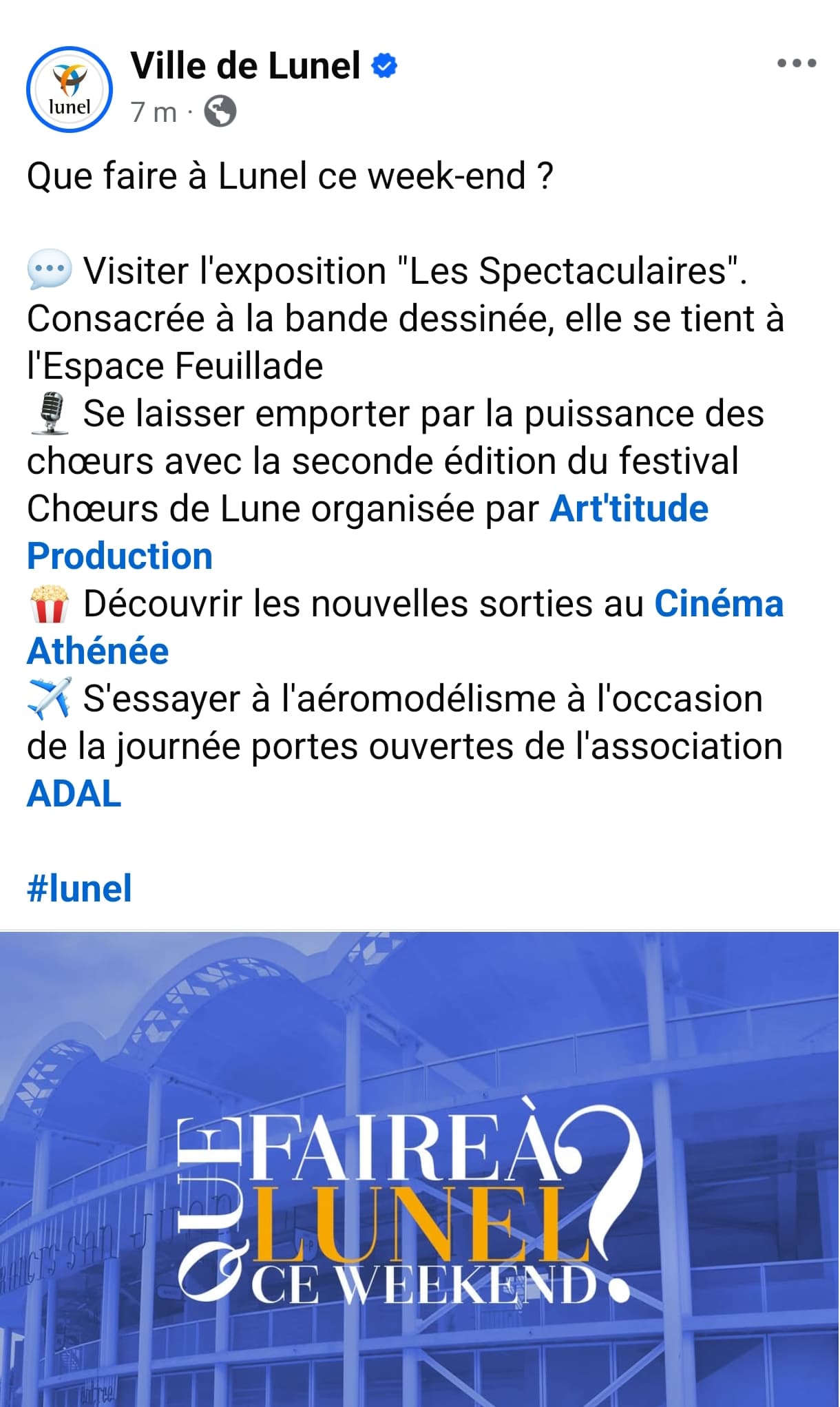Open the Art'titude Production link
Viewport: 840px width, 1407px height.
click(x=629, y=509)
